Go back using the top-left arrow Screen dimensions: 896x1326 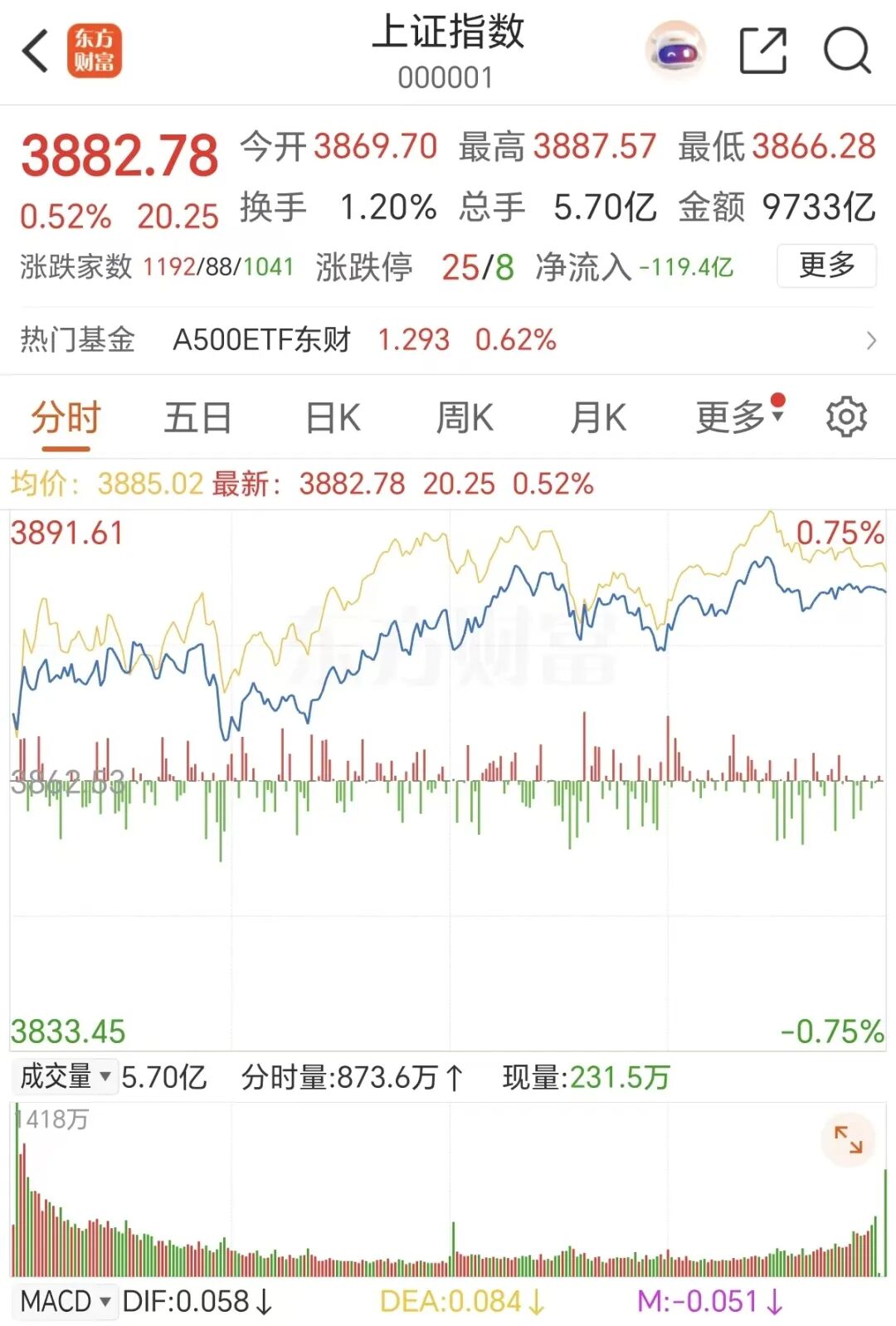(x=36, y=51)
